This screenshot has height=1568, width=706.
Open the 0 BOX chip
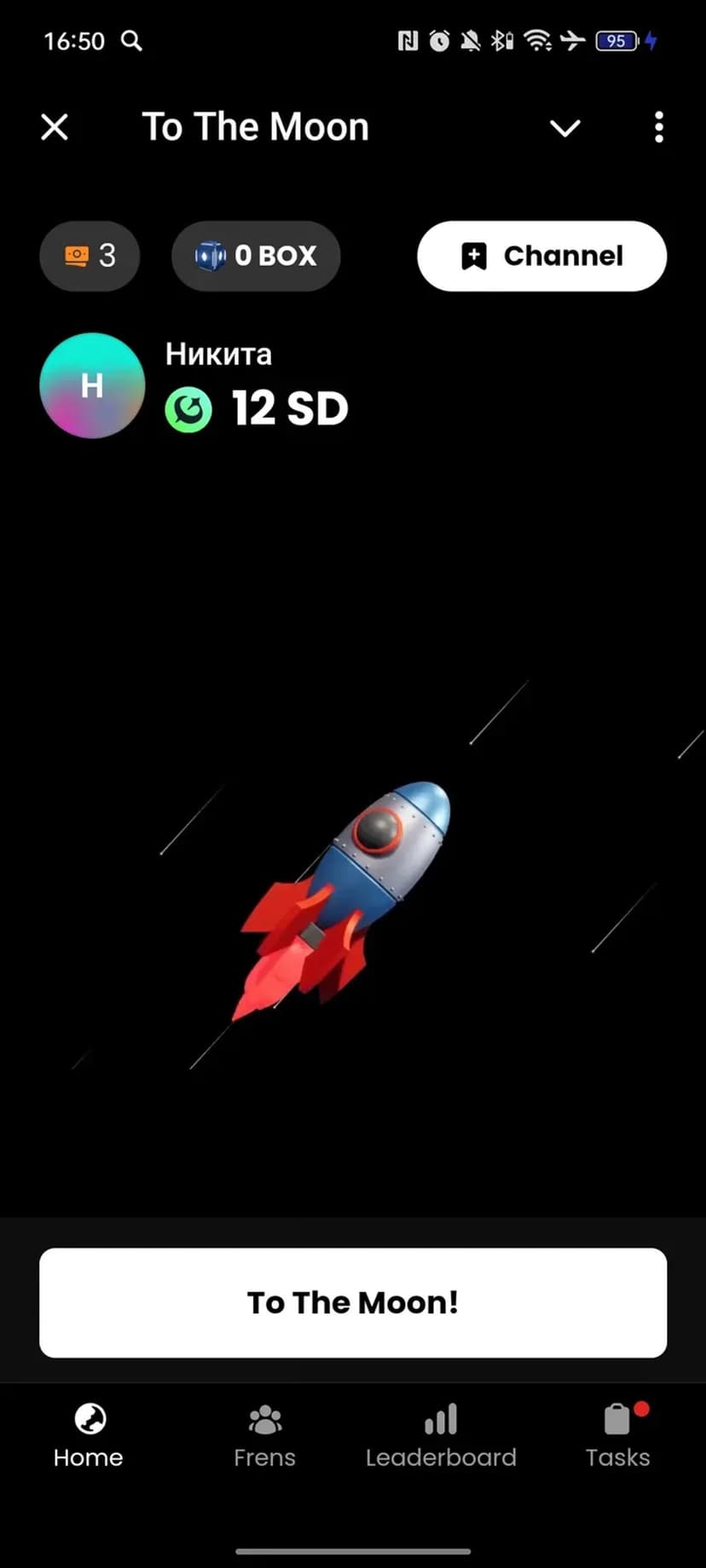(256, 256)
